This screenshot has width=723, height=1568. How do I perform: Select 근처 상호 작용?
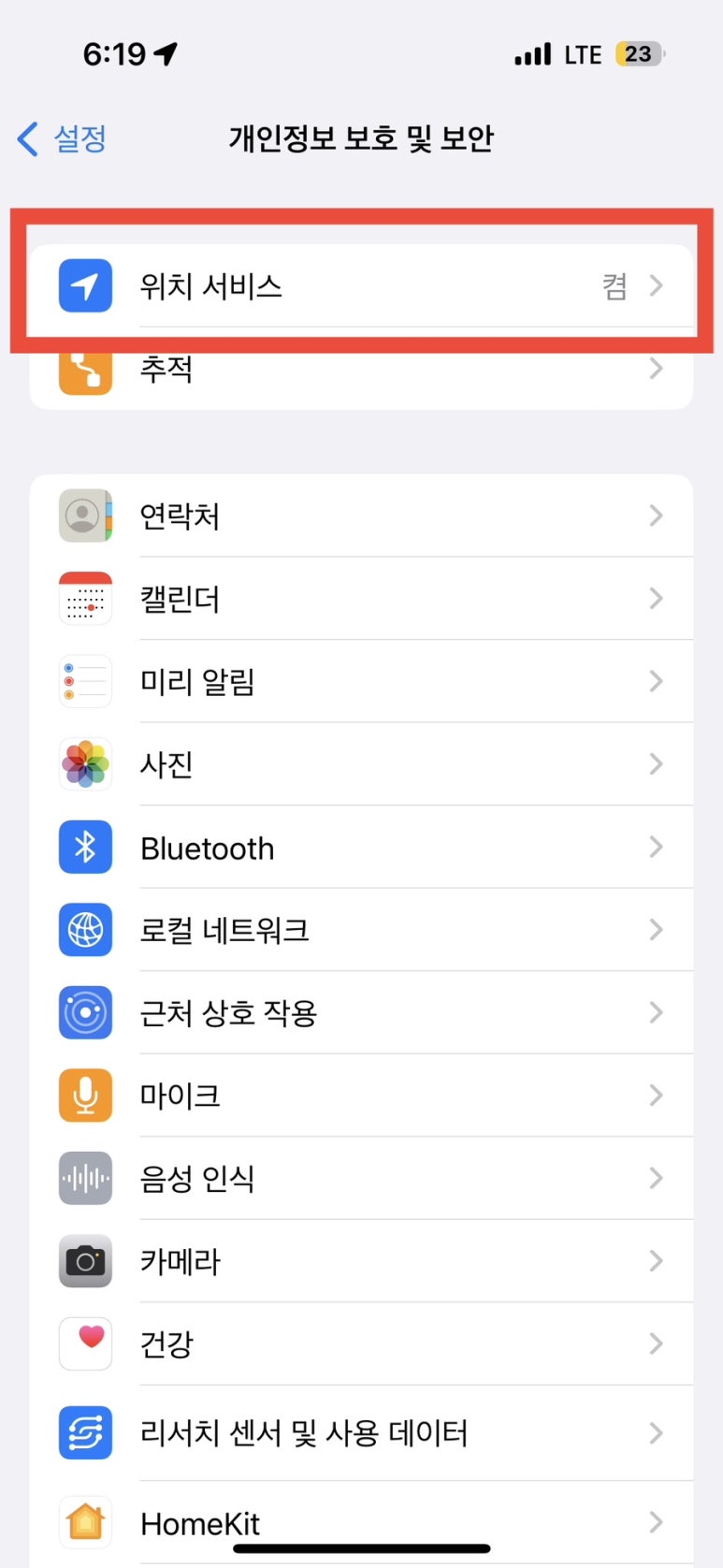click(x=361, y=1012)
